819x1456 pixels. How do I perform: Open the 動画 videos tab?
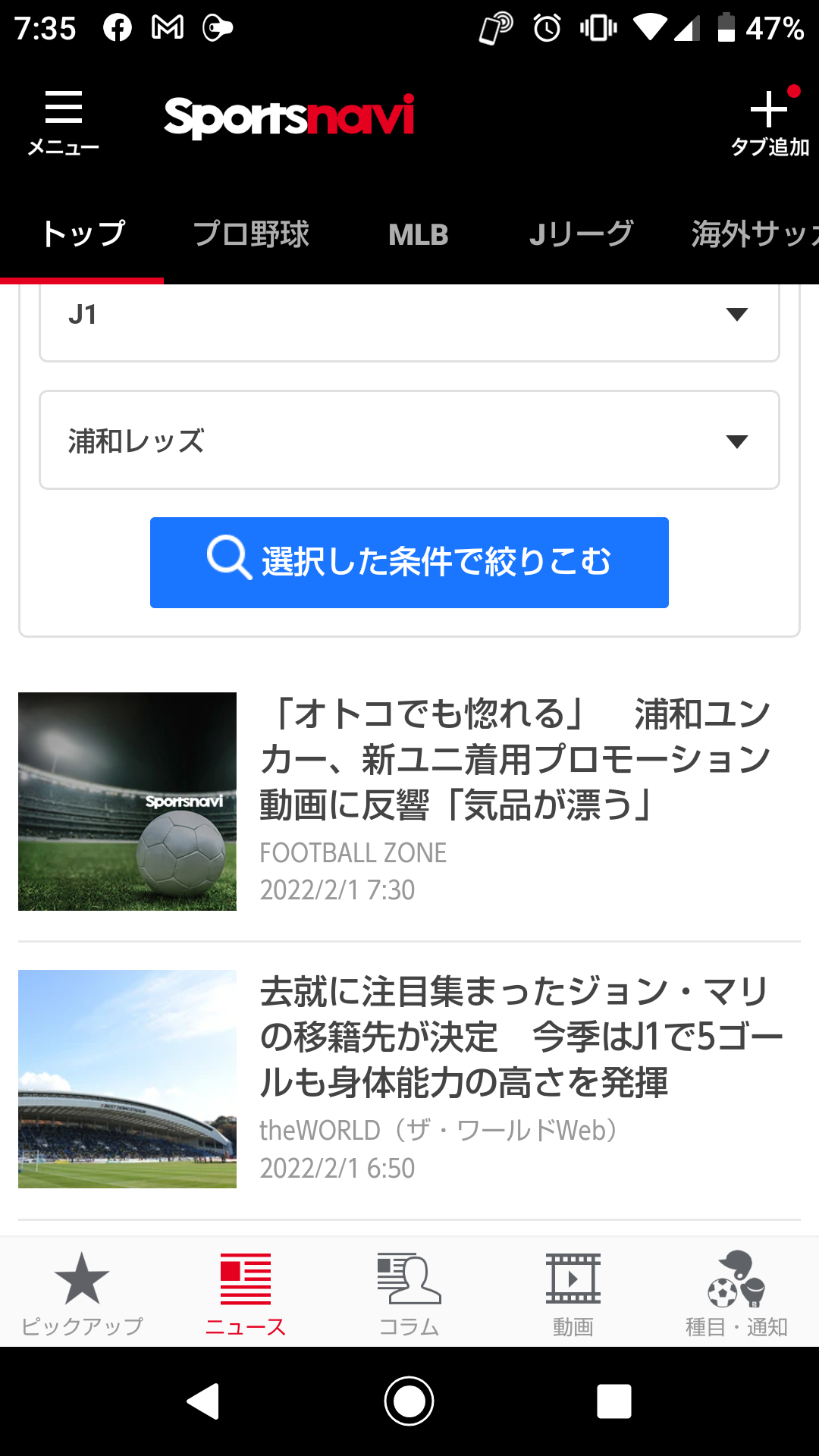[573, 1294]
